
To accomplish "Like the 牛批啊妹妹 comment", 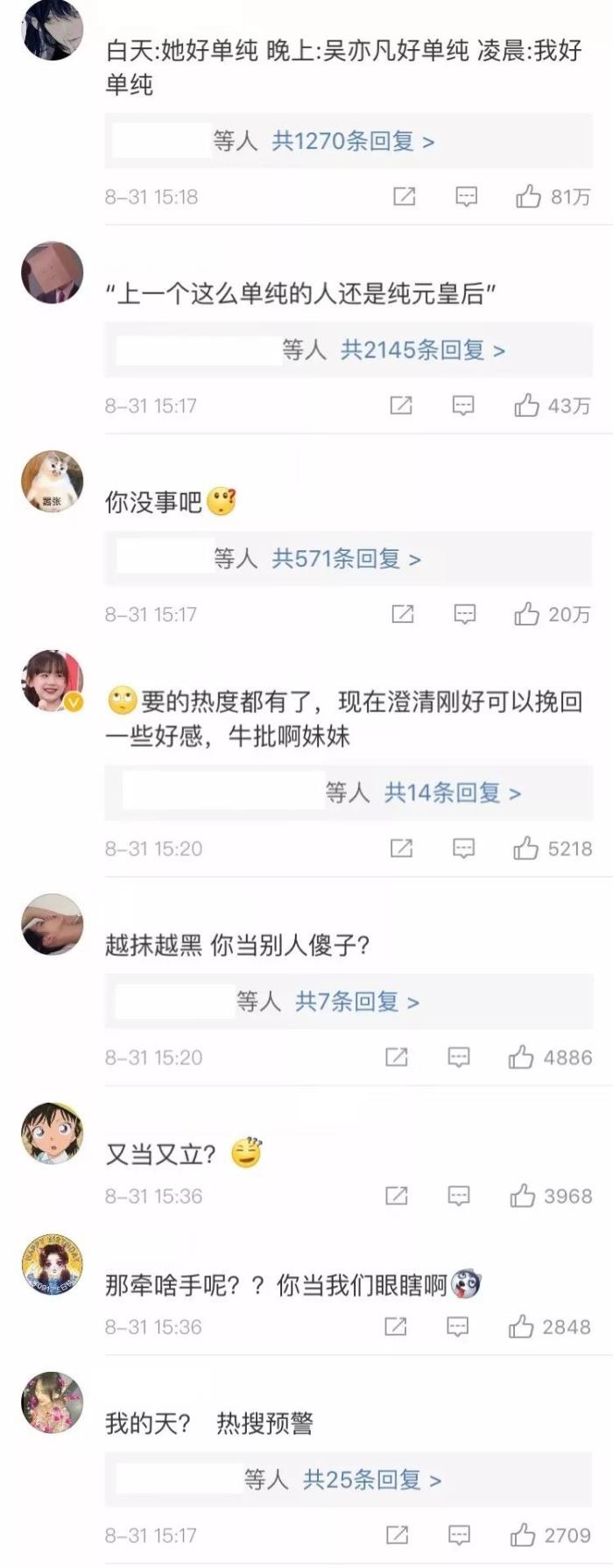I will pos(525,848).
